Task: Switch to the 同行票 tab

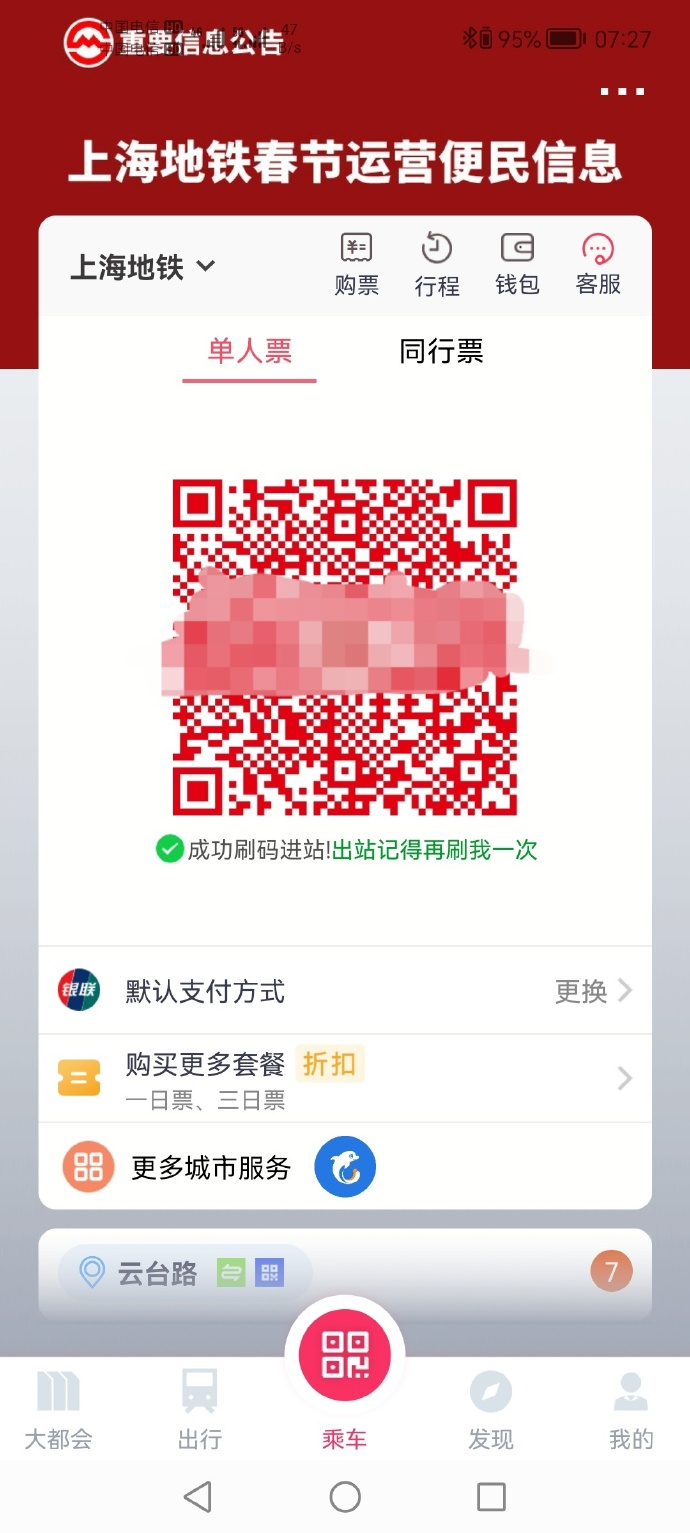Action: coord(441,352)
